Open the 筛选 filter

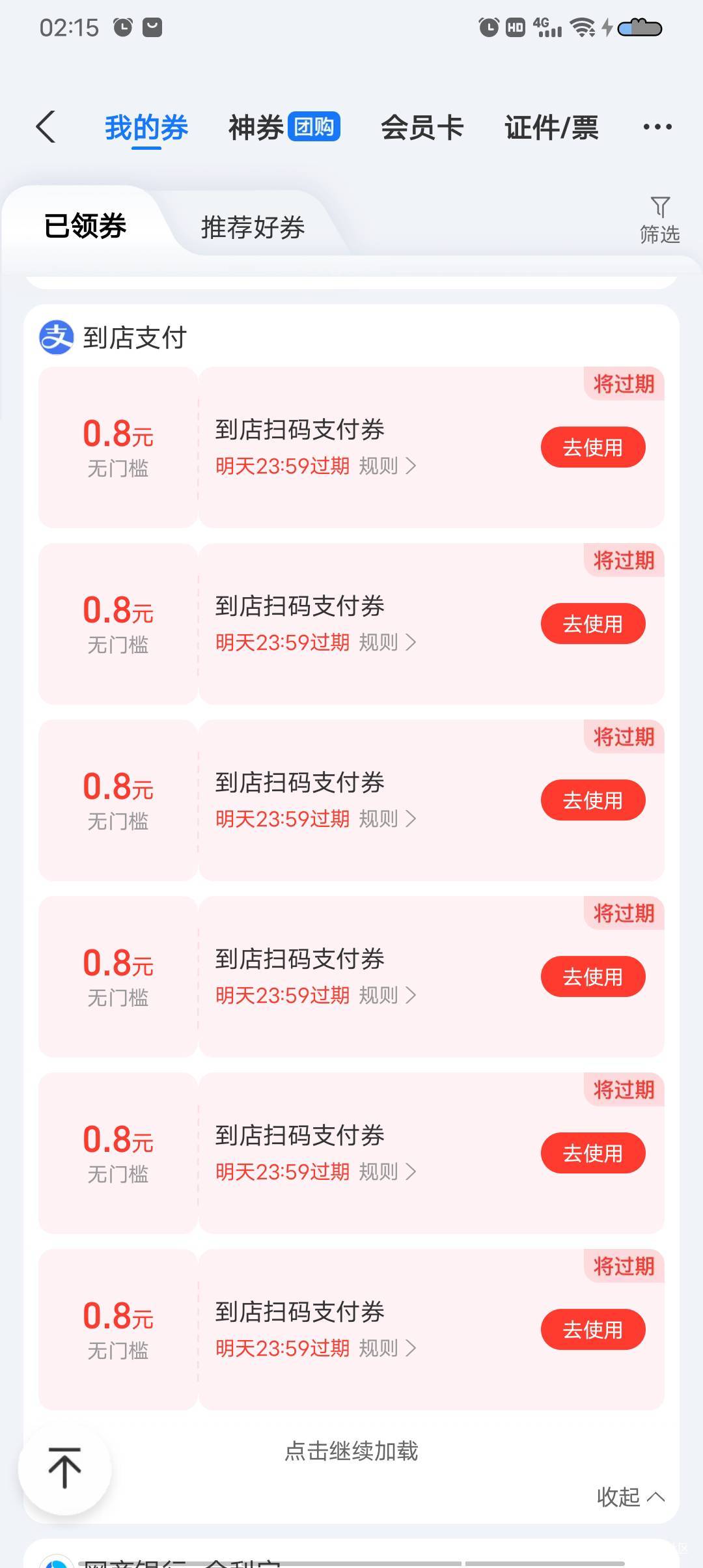pos(659,221)
